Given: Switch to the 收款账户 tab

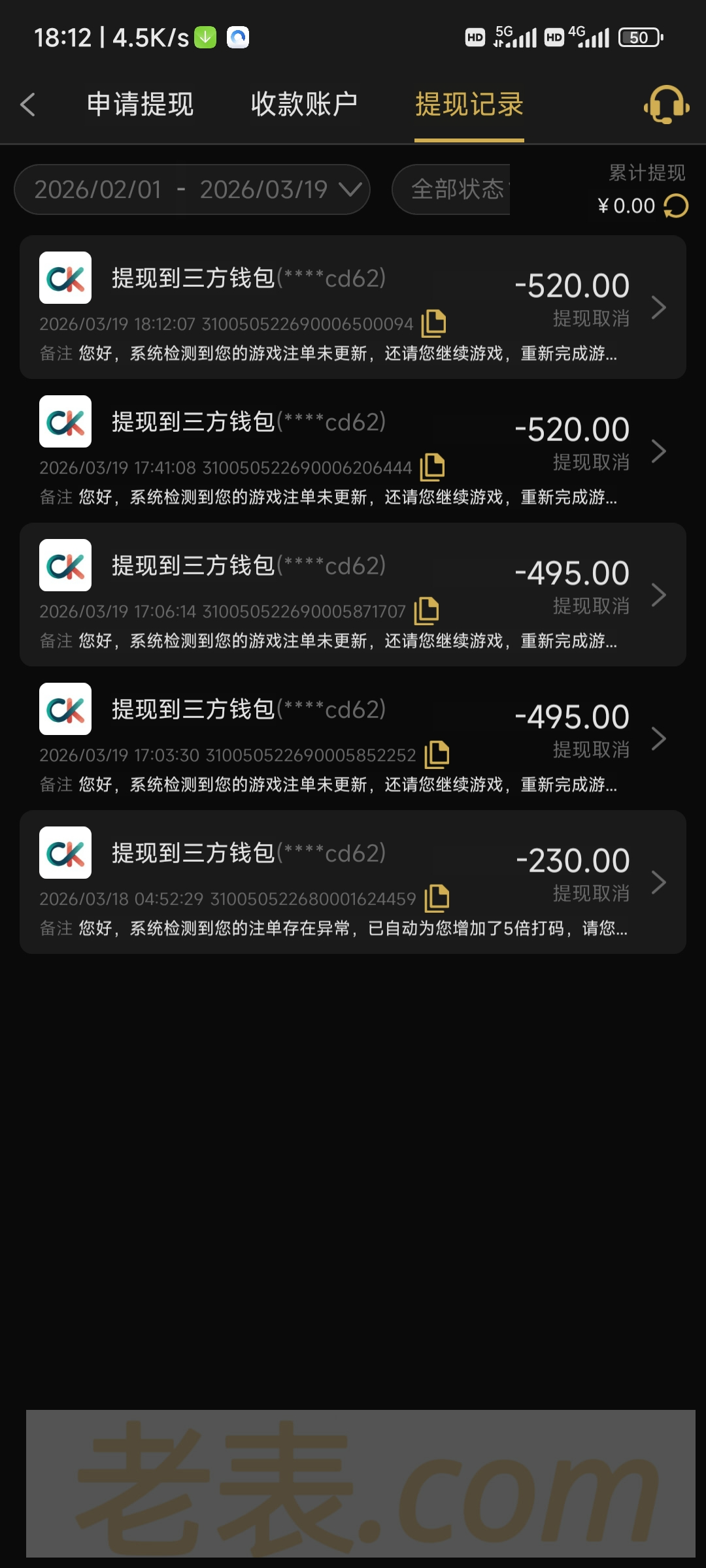Looking at the screenshot, I should click(304, 105).
